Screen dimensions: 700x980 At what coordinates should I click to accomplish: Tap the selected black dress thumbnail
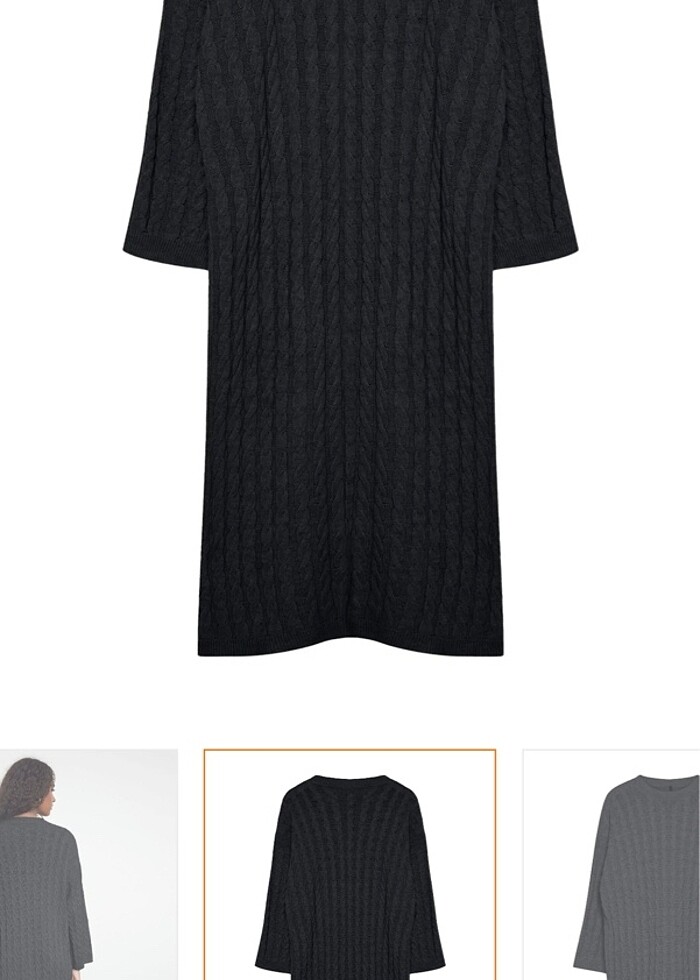pos(350,865)
